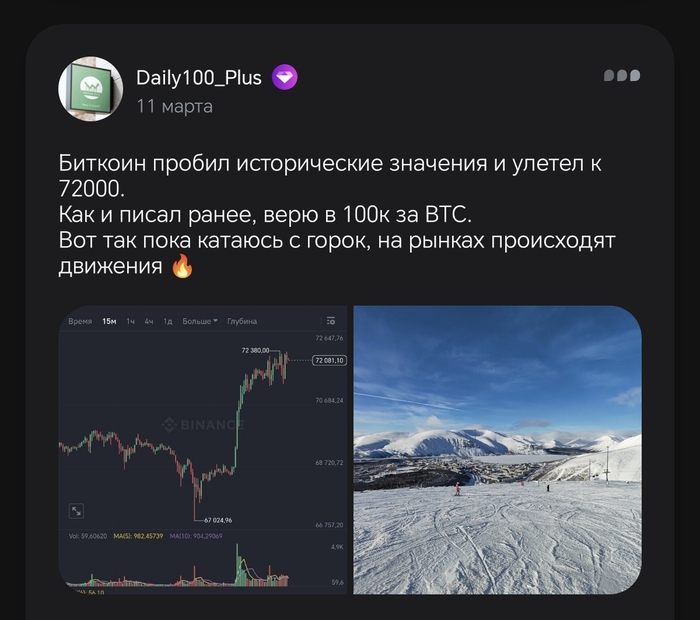Screen dimensions: 700x620
Task: View the snowy ski slope photo
Action: [x=497, y=449]
